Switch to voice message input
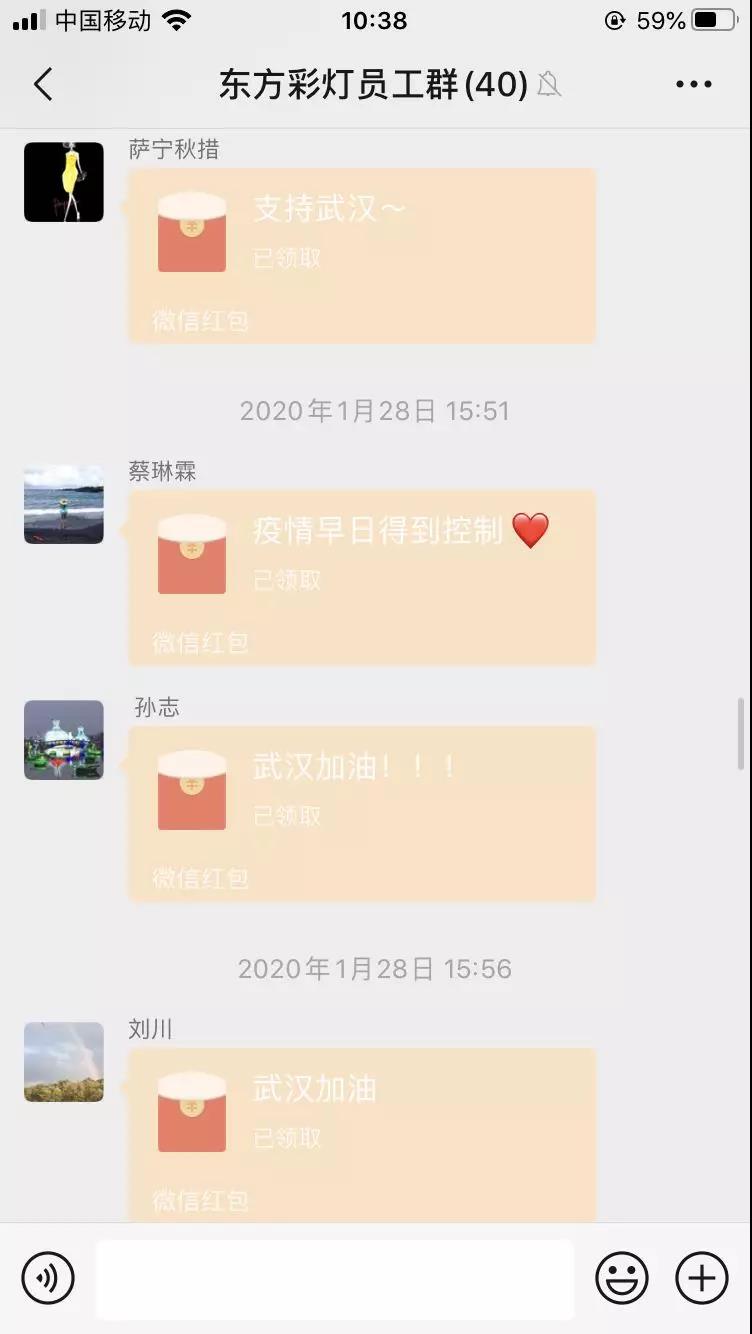This screenshot has width=752, height=1334. (48, 1278)
